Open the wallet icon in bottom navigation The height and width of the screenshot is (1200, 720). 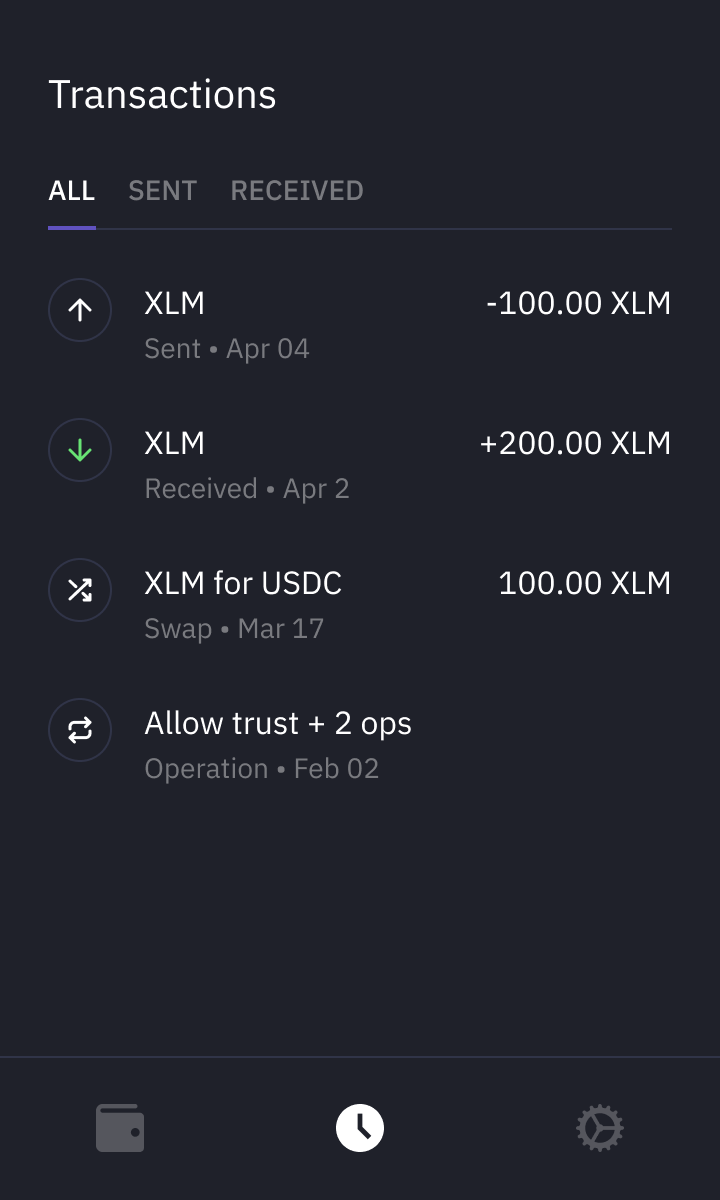(120, 1127)
